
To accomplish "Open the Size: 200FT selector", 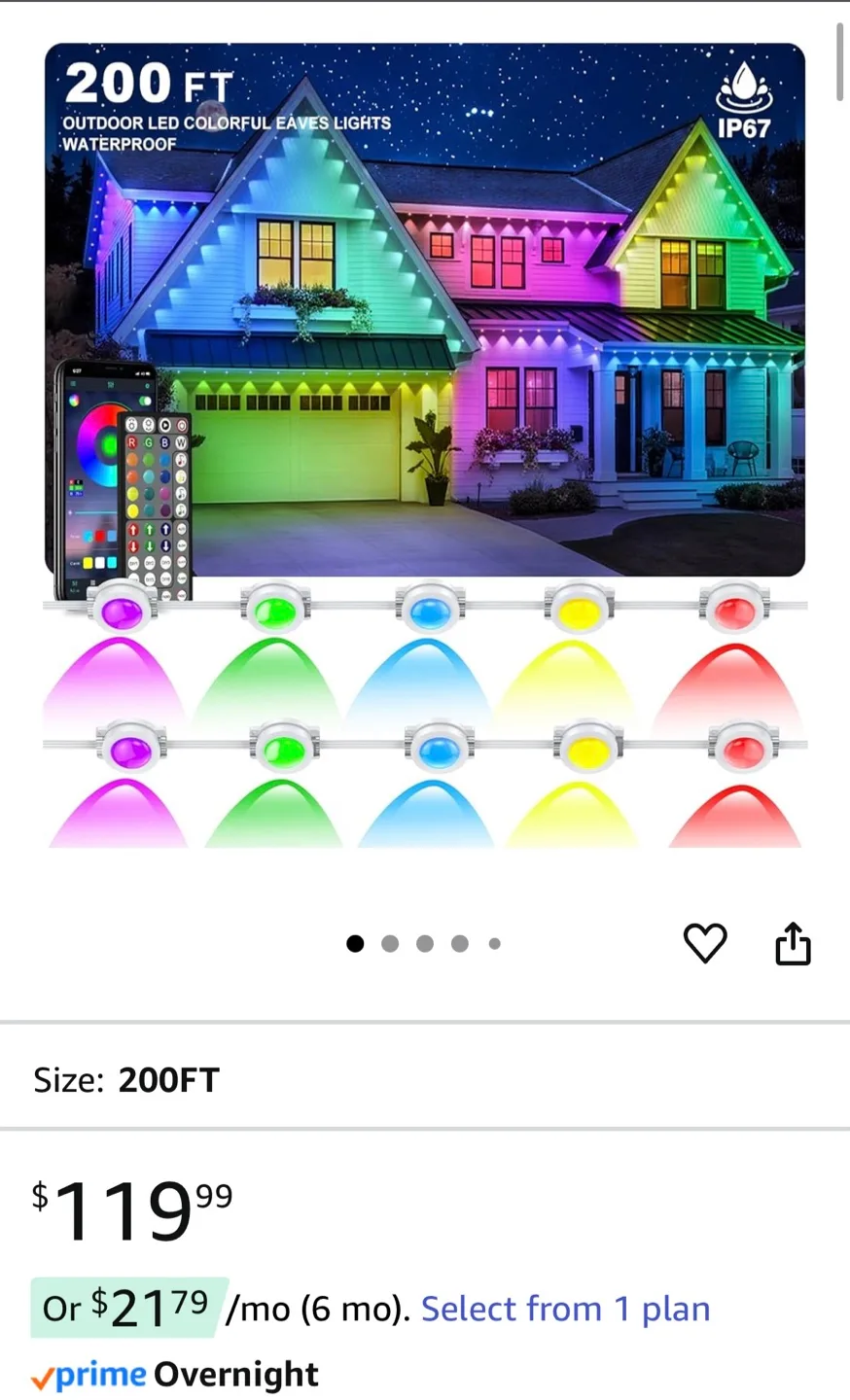I will 168,1079.
